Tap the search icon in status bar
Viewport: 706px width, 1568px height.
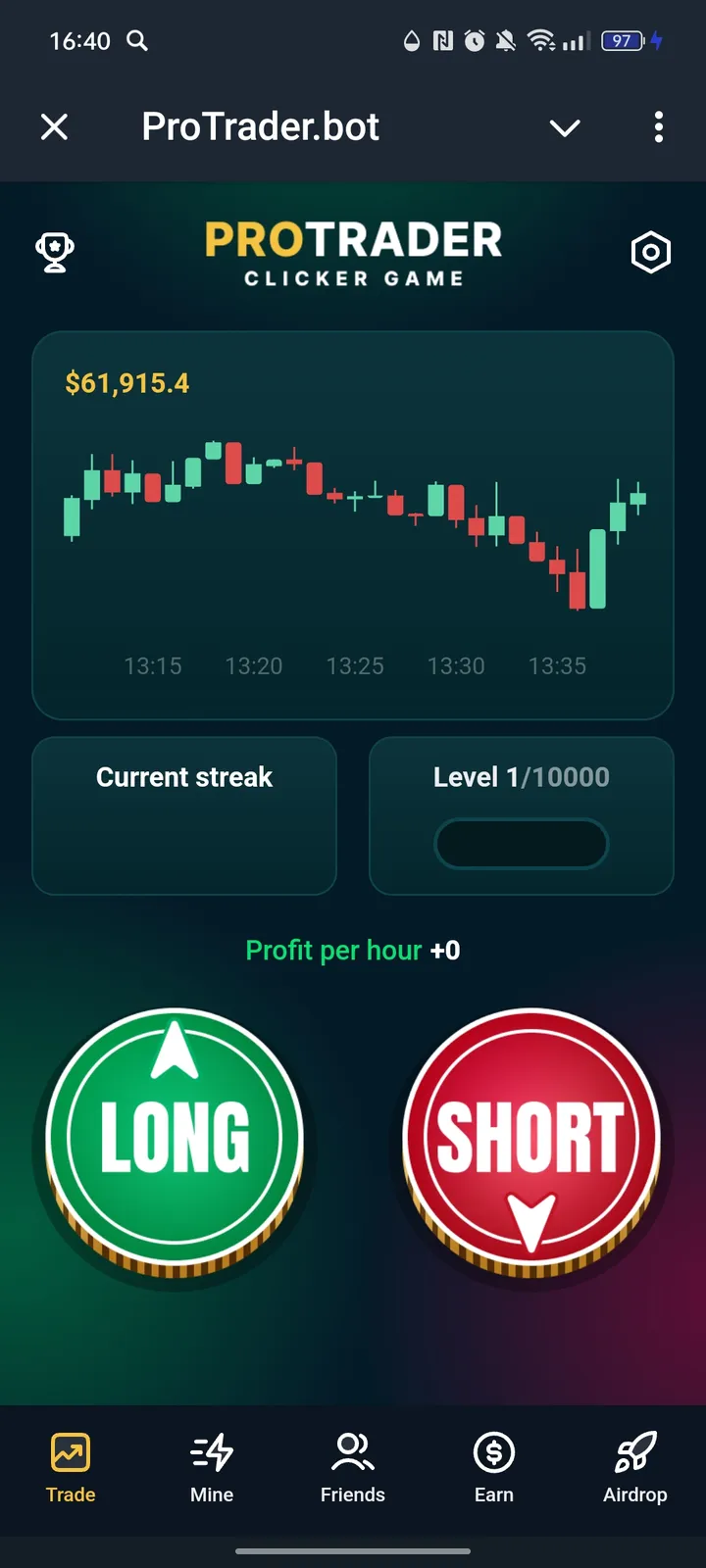point(137,41)
